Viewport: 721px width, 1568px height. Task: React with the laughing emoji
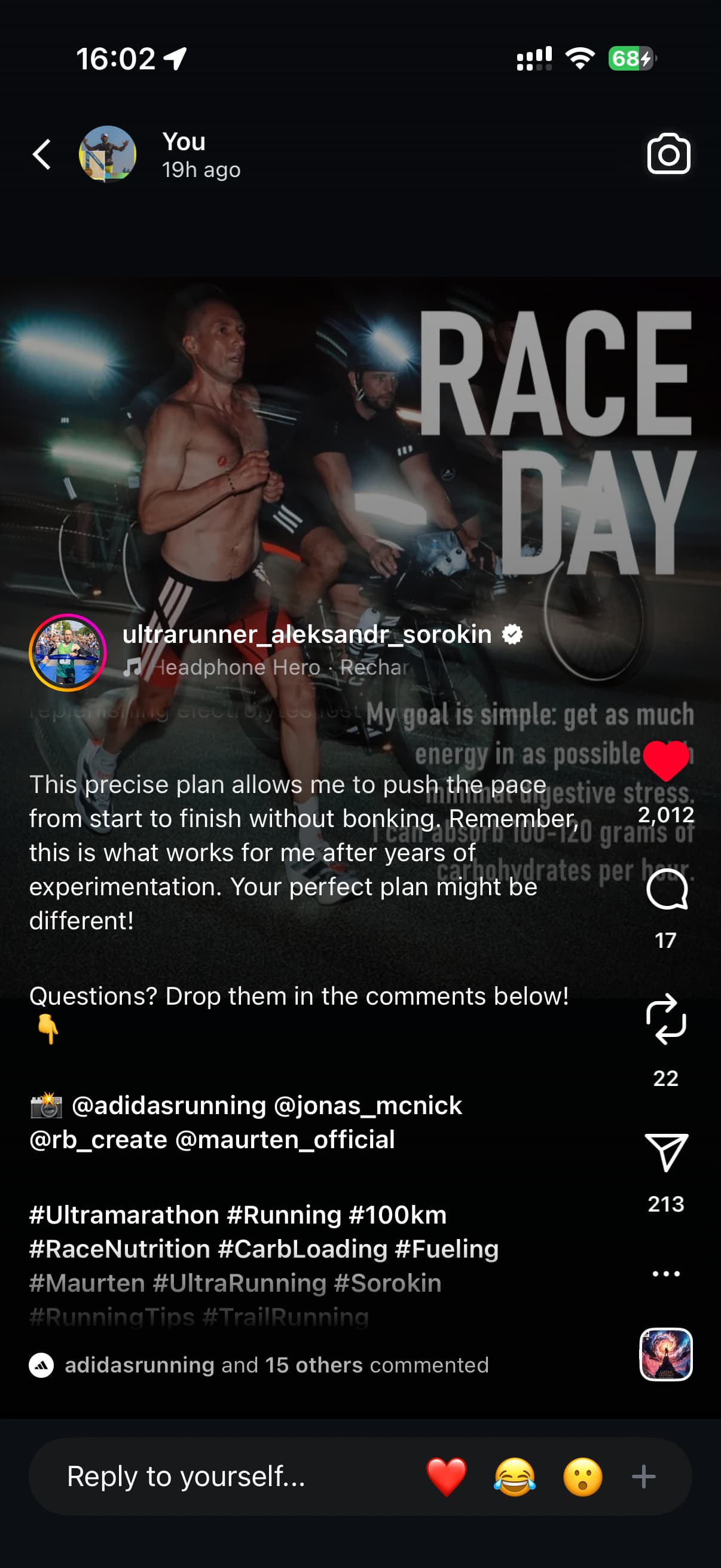tap(515, 1477)
